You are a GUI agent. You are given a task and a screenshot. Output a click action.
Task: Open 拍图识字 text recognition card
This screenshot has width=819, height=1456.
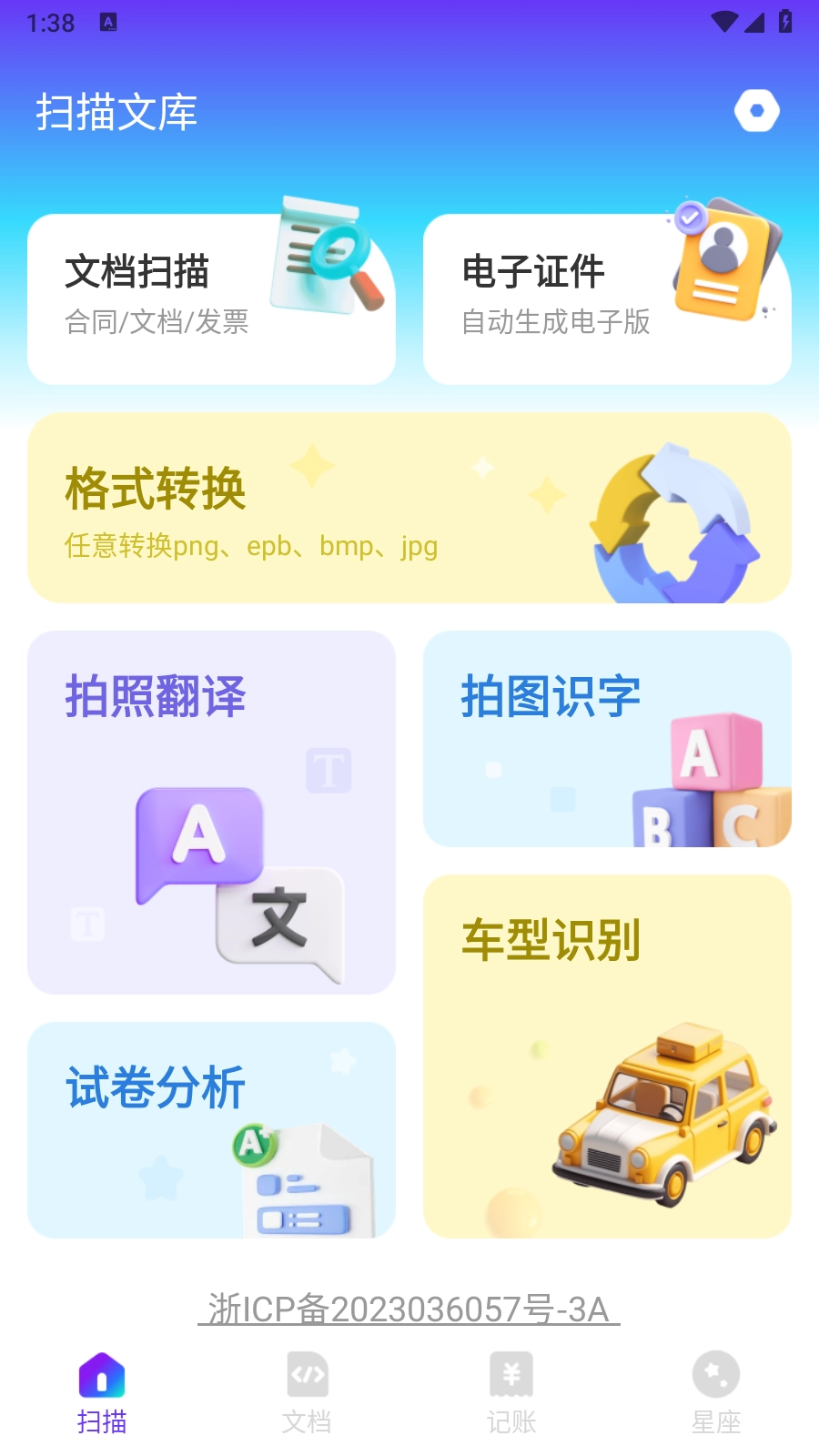(607, 738)
